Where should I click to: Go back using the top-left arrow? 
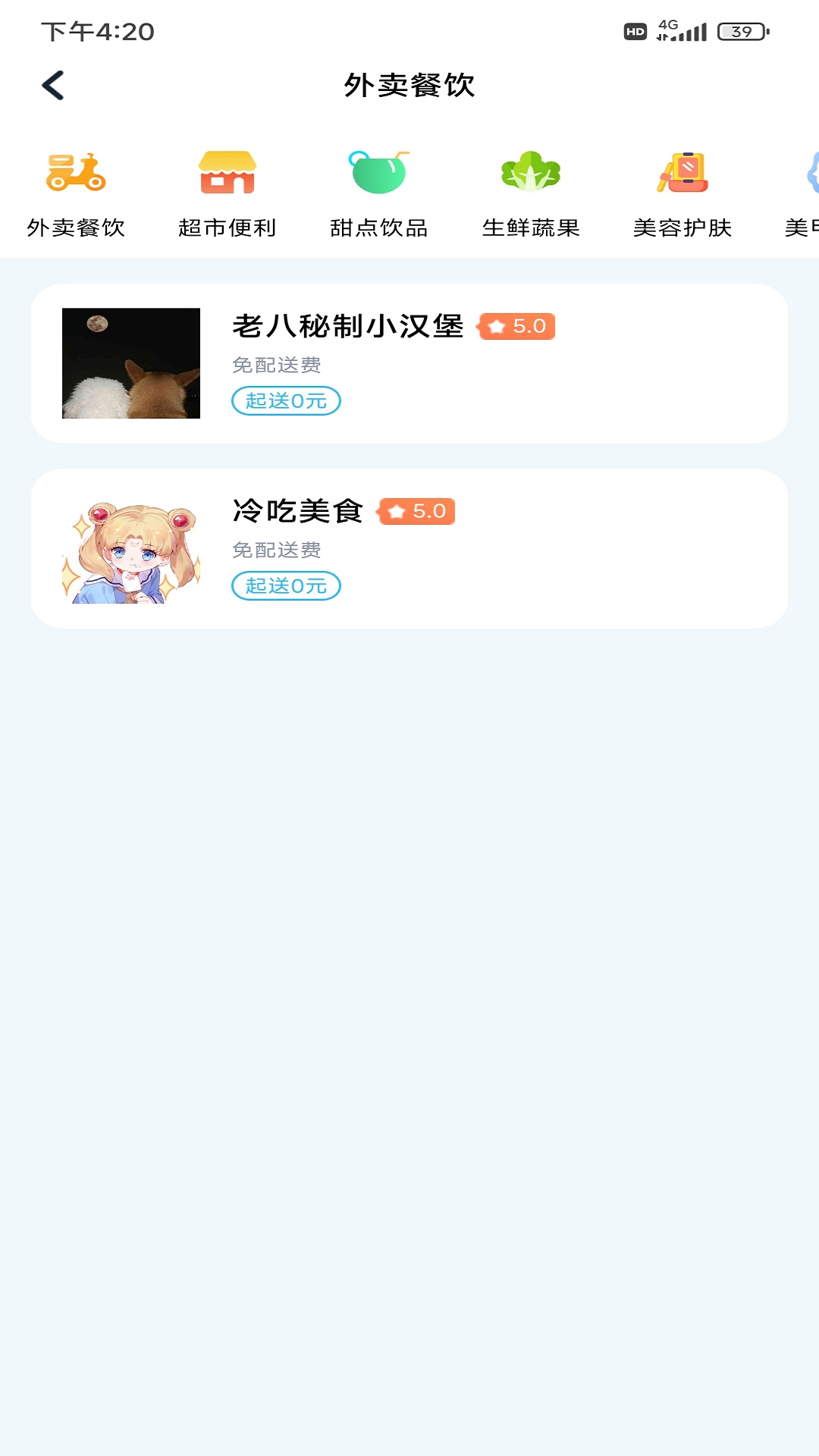pos(53,85)
